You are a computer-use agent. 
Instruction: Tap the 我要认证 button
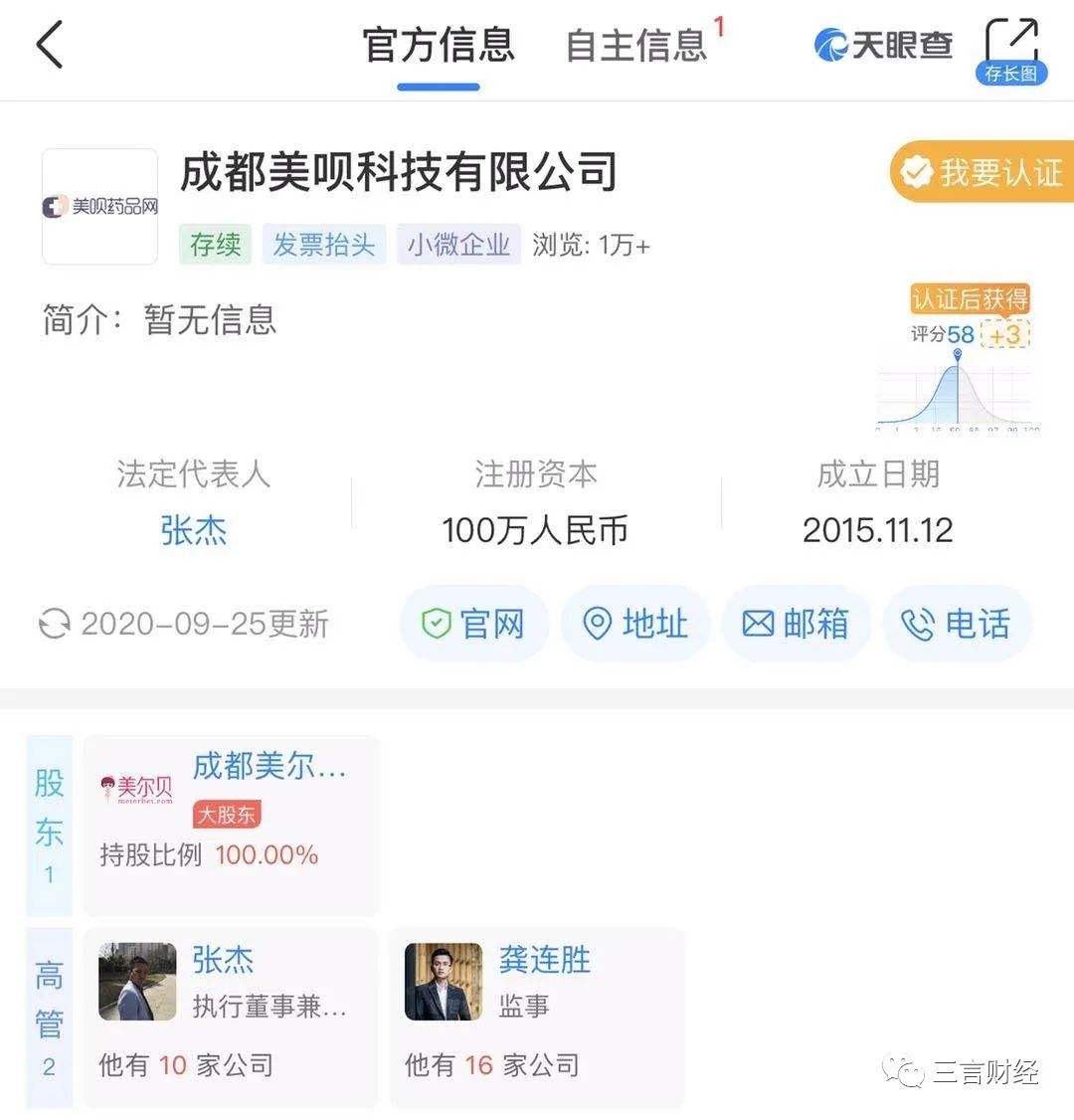[980, 172]
